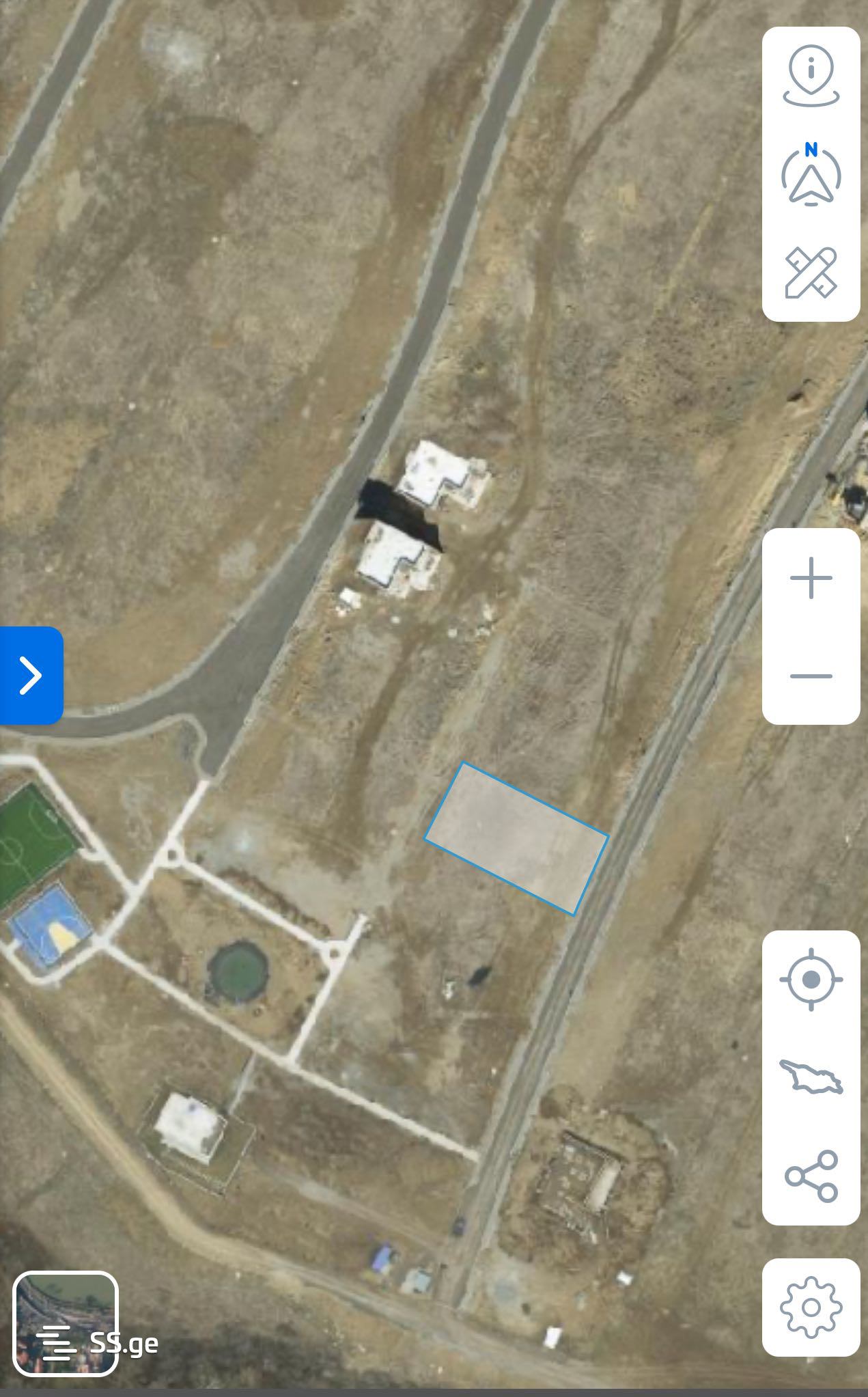Zoom out of the map

click(811, 676)
